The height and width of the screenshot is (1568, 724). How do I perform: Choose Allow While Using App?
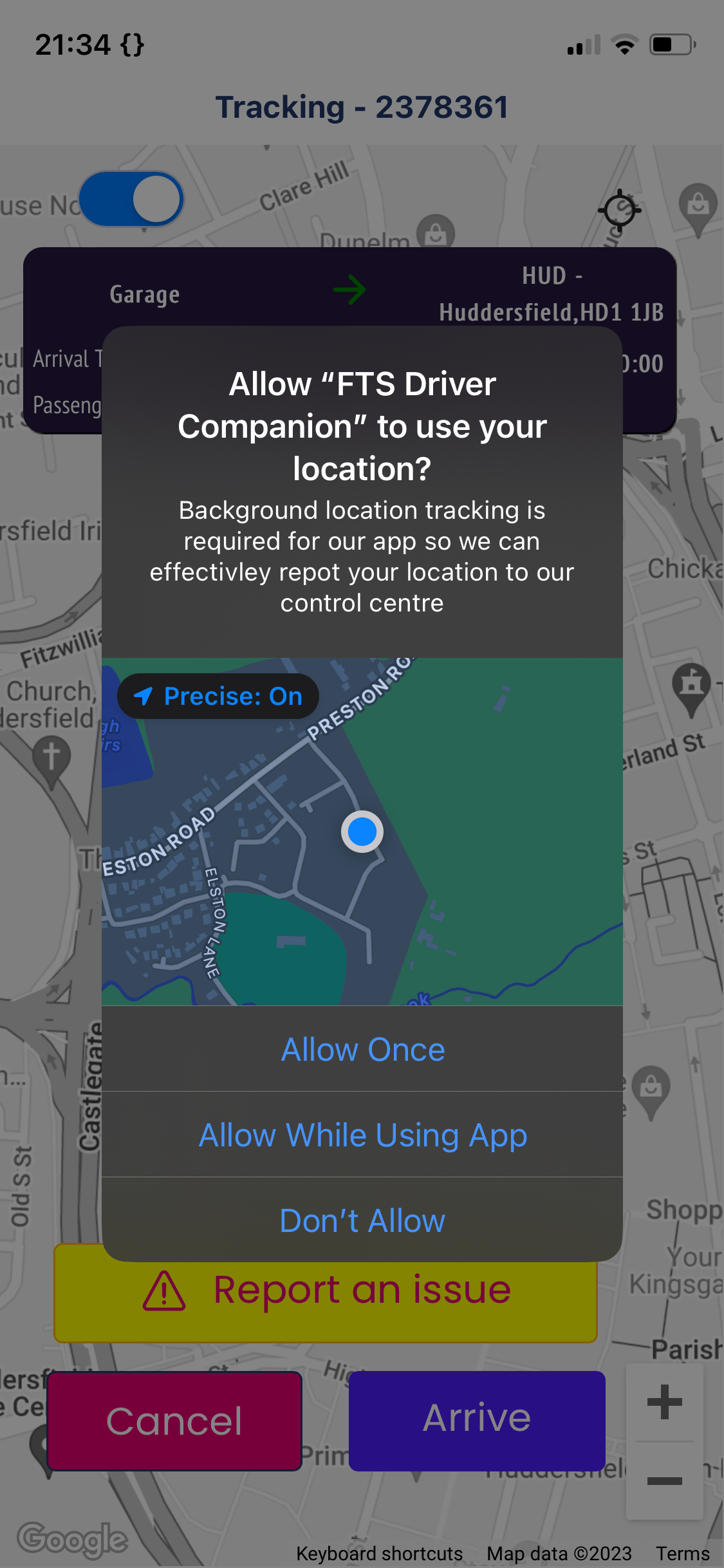coord(362,1135)
